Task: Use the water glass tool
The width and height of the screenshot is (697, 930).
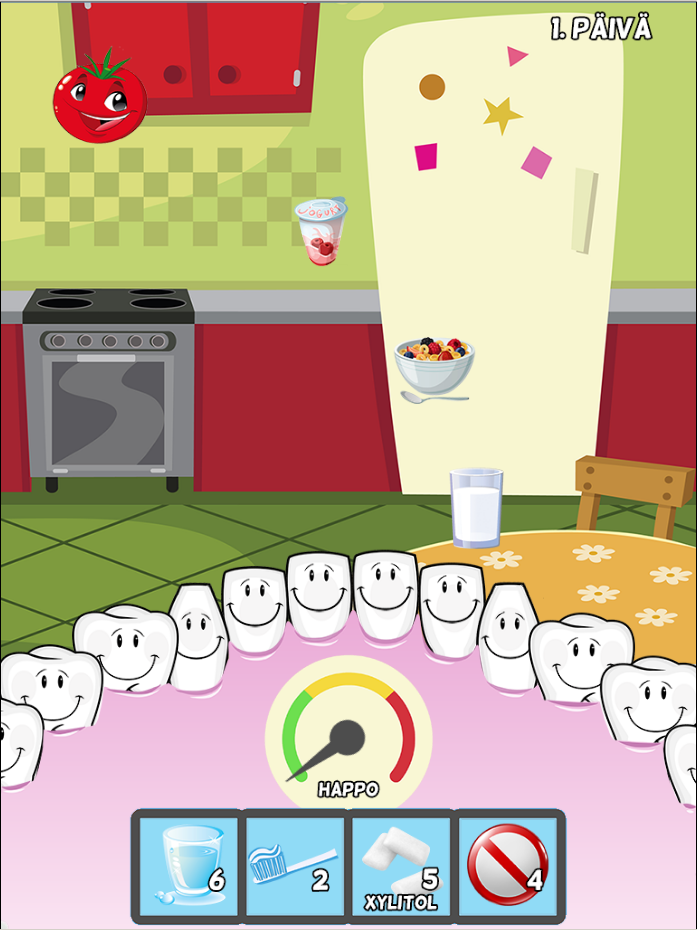Action: point(190,865)
